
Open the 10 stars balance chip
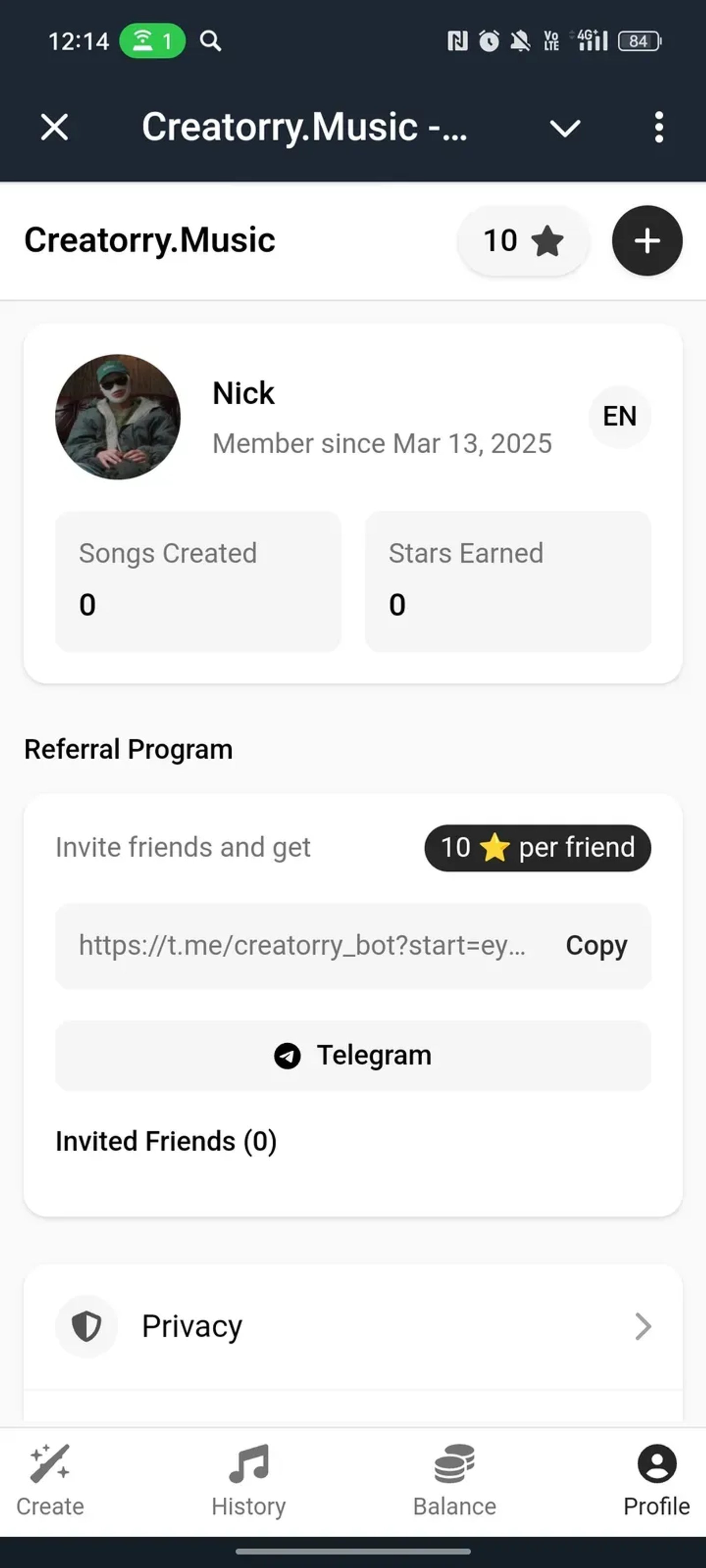click(x=522, y=240)
